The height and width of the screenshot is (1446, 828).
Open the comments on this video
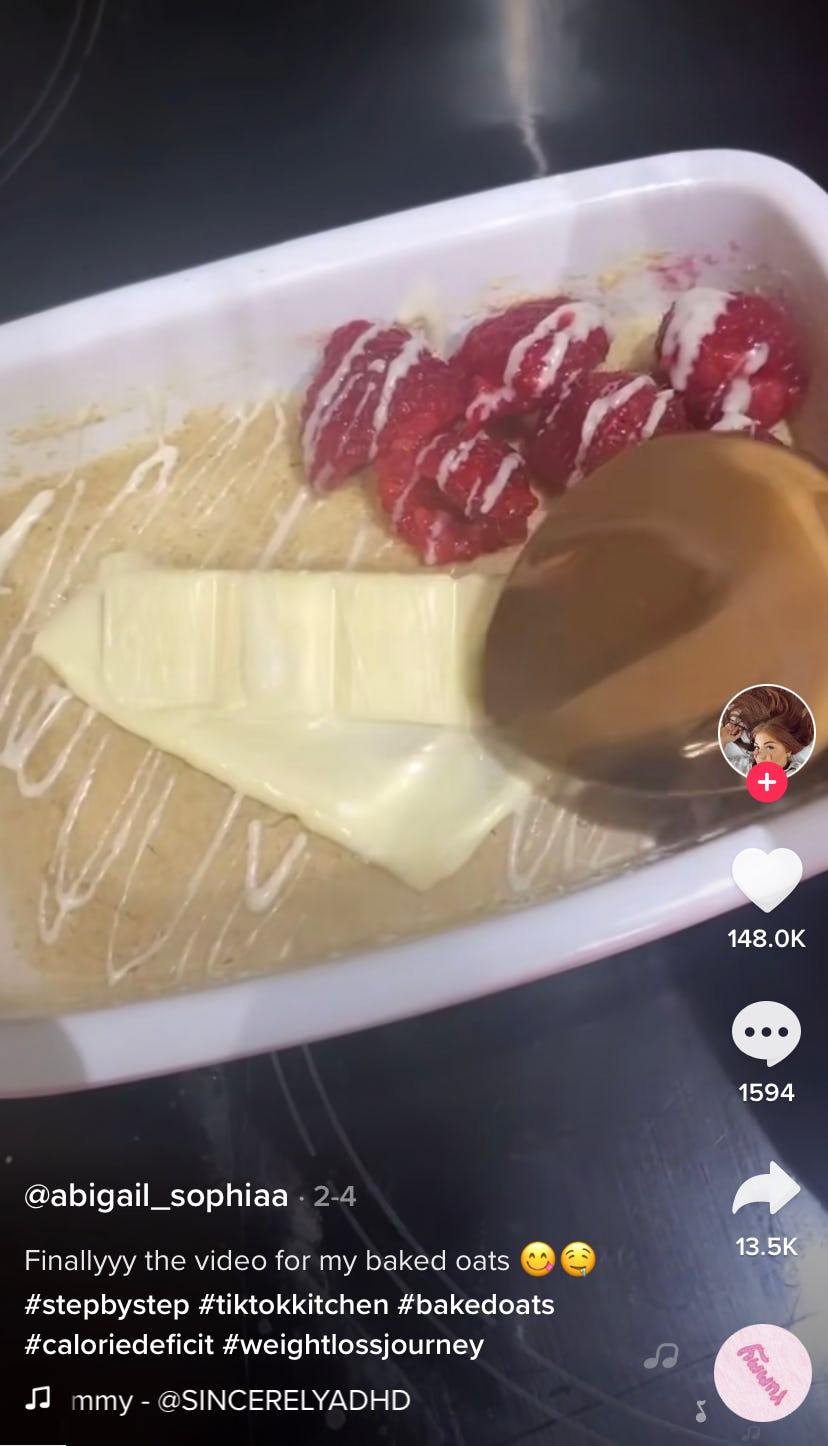point(767,1034)
